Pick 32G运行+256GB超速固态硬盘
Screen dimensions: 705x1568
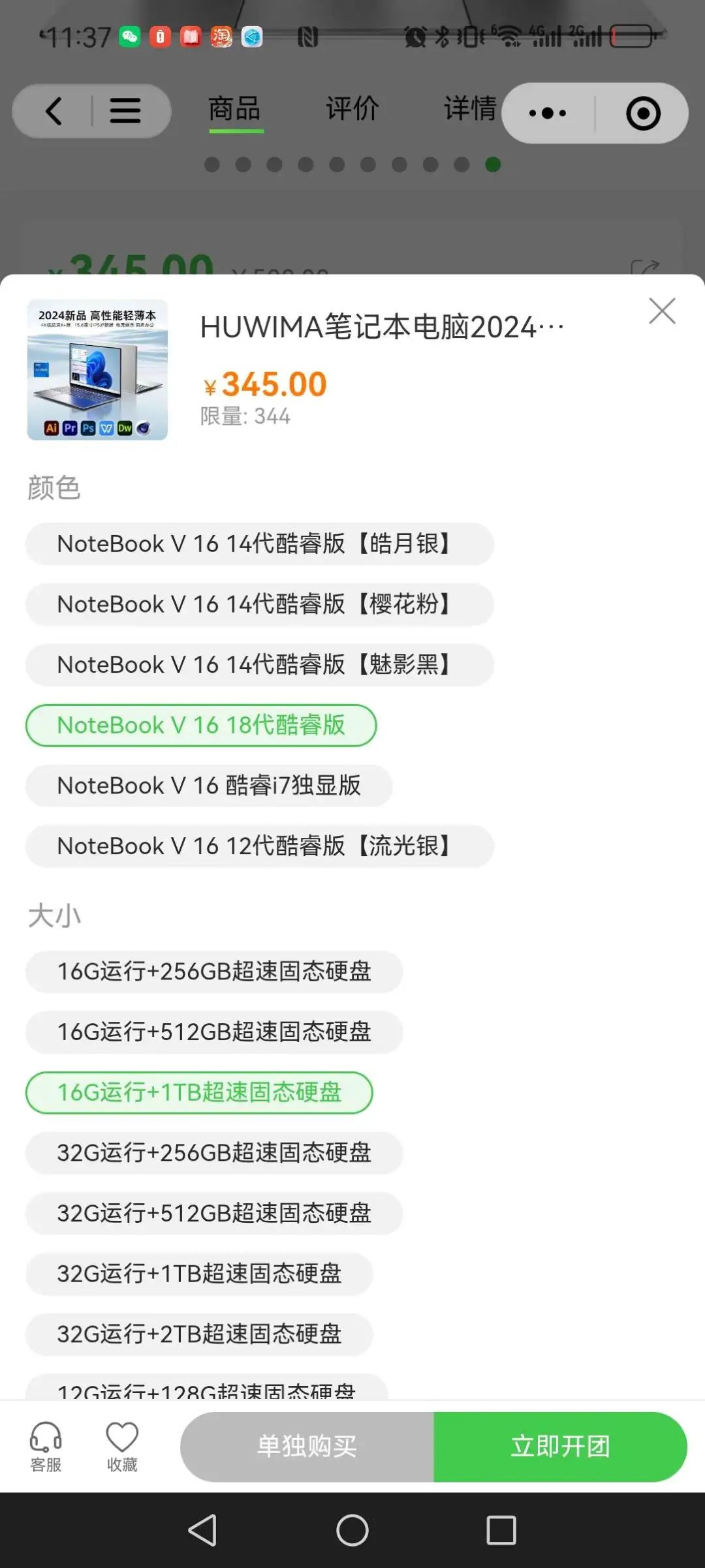(214, 1153)
